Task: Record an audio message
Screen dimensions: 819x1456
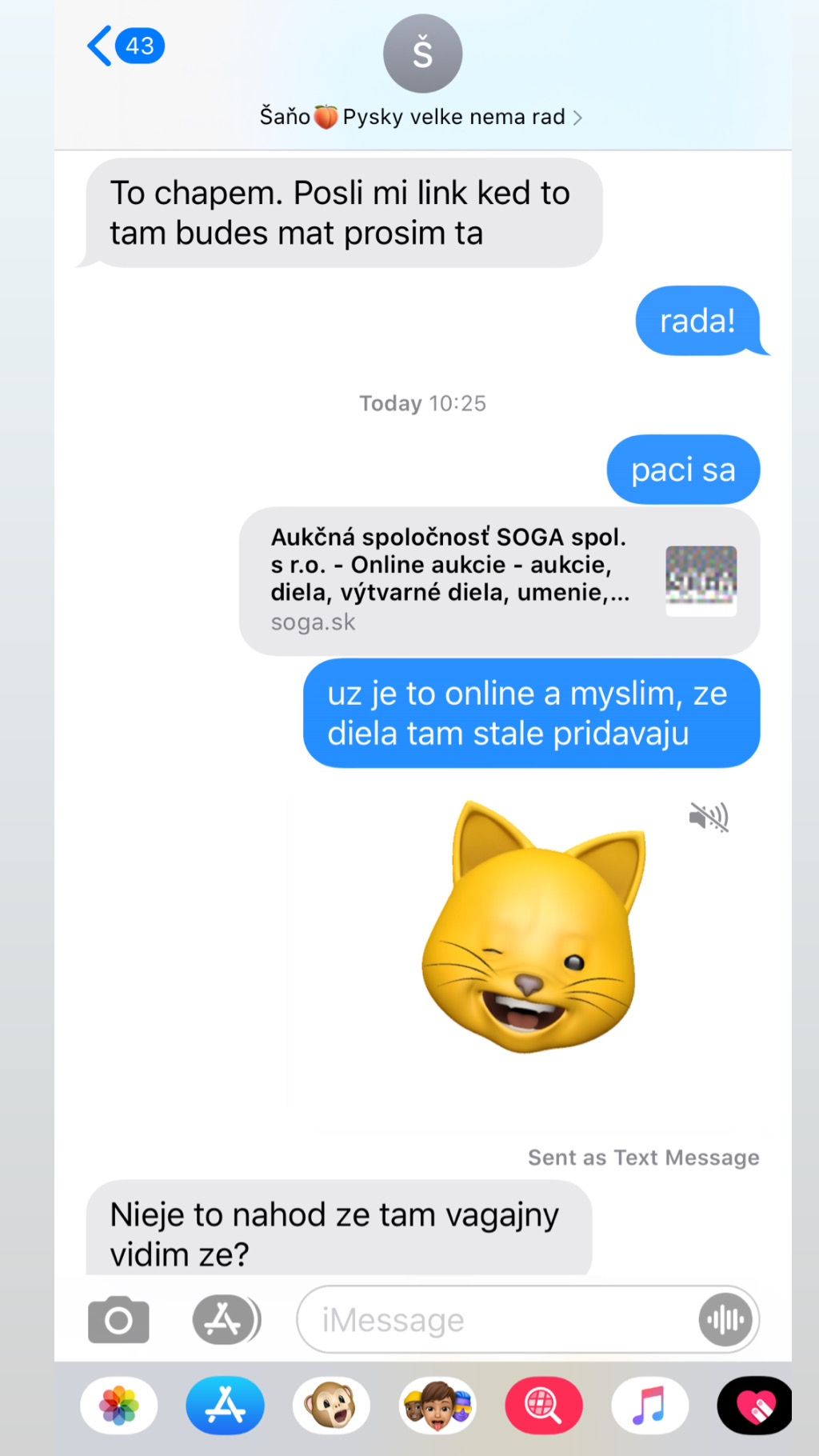Action: tap(725, 1319)
